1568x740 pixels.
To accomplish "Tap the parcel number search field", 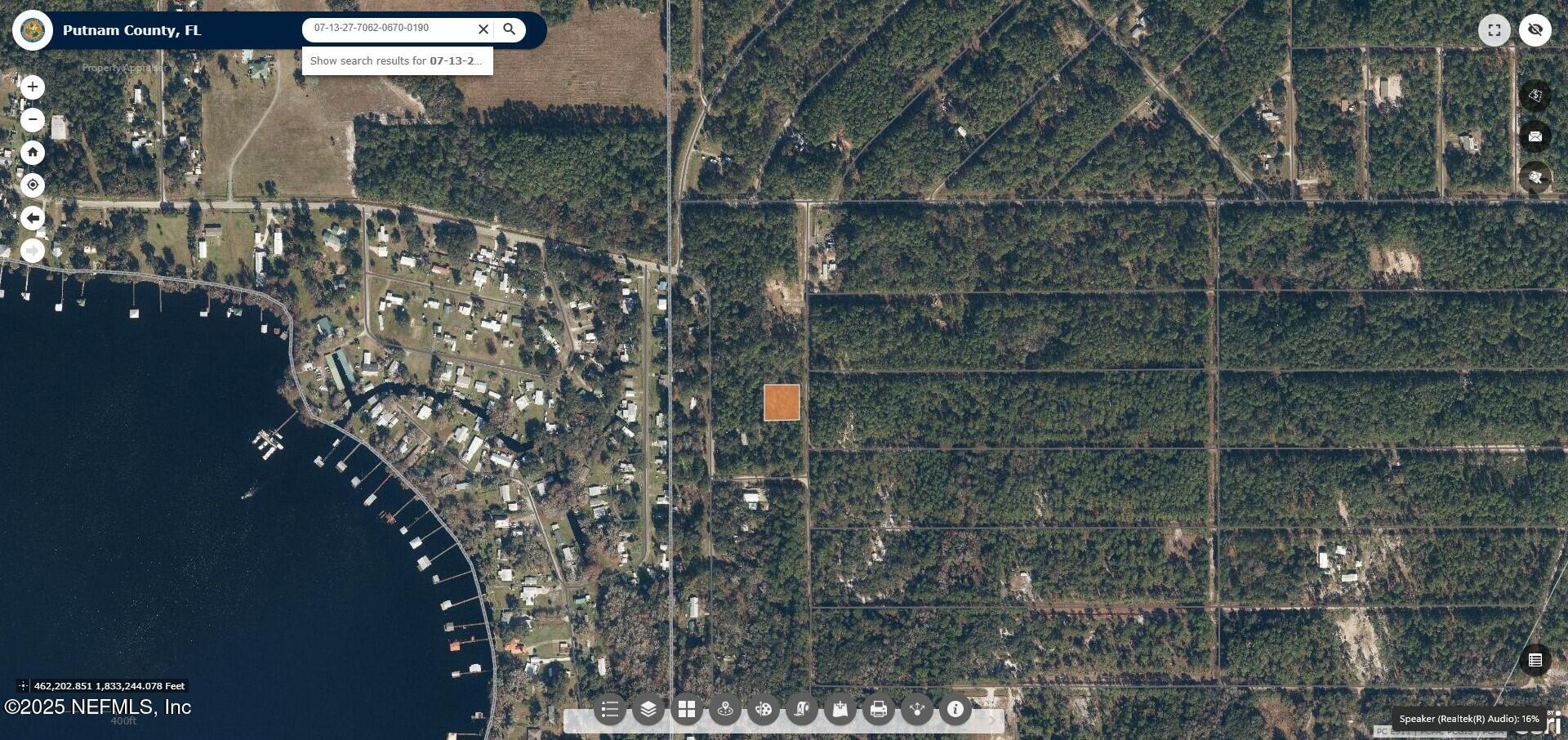I will click(389, 29).
